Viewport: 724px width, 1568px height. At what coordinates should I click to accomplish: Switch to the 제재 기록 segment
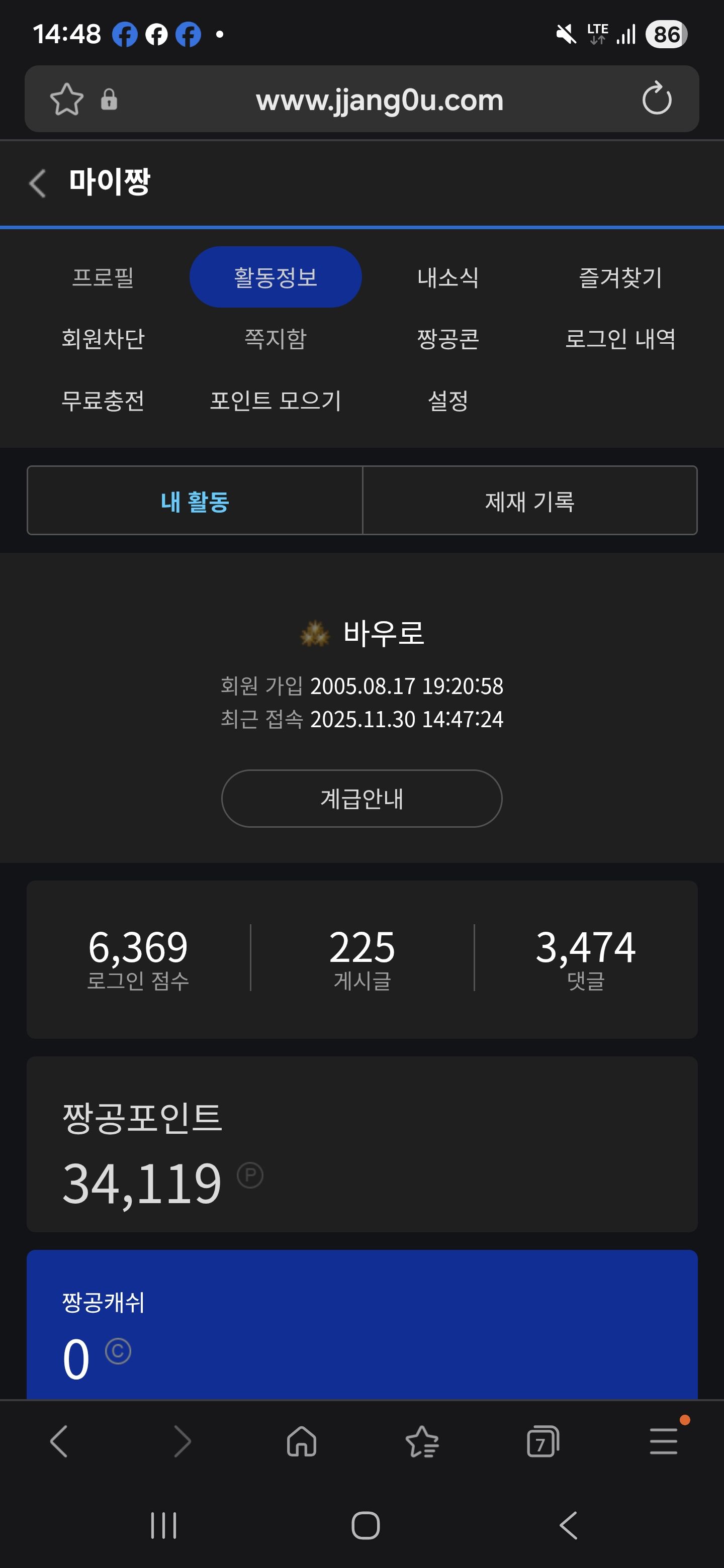(x=529, y=501)
